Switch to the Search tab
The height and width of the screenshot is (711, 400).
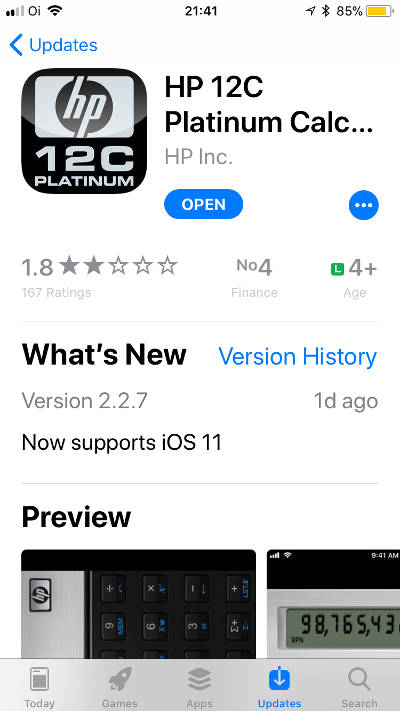[360, 687]
